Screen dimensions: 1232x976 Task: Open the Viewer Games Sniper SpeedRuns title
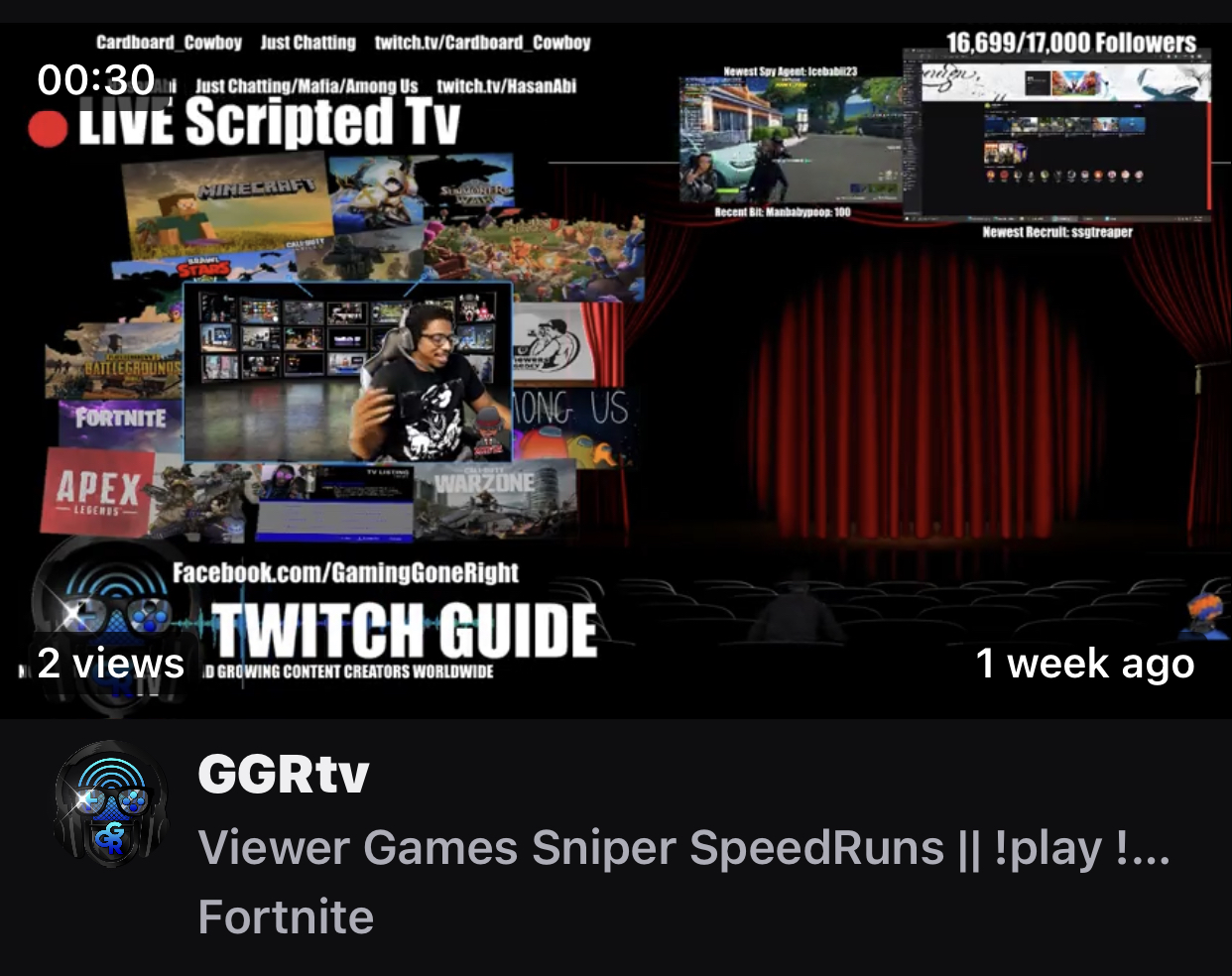pos(682,848)
